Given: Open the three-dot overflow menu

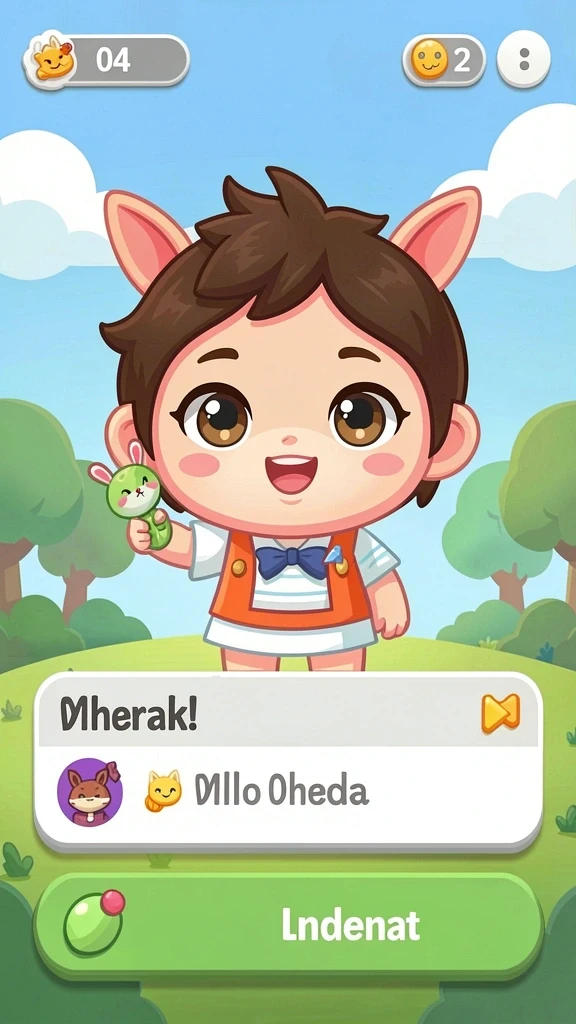Looking at the screenshot, I should tap(523, 59).
